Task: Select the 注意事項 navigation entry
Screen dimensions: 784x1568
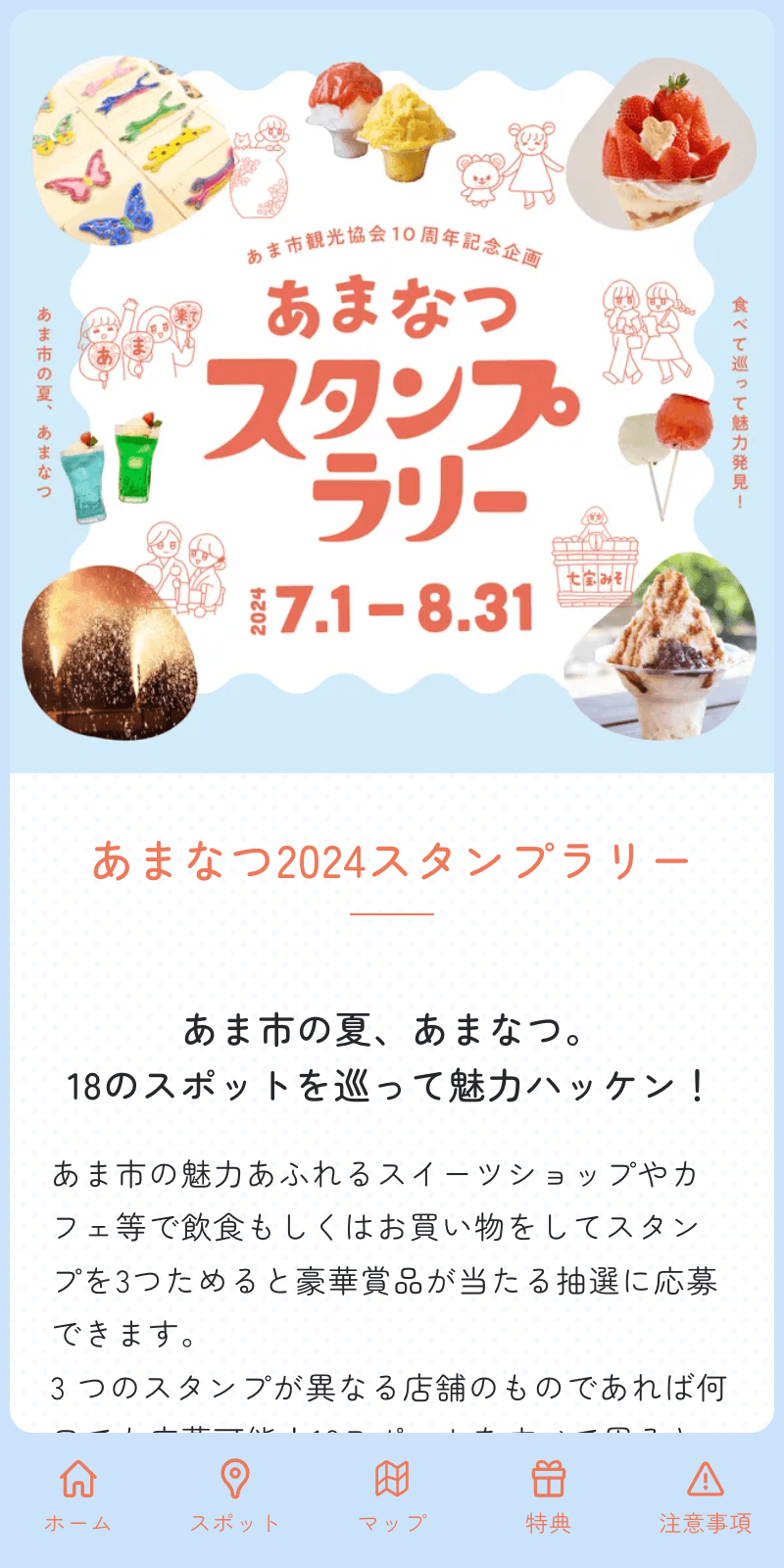Action: tap(704, 1494)
